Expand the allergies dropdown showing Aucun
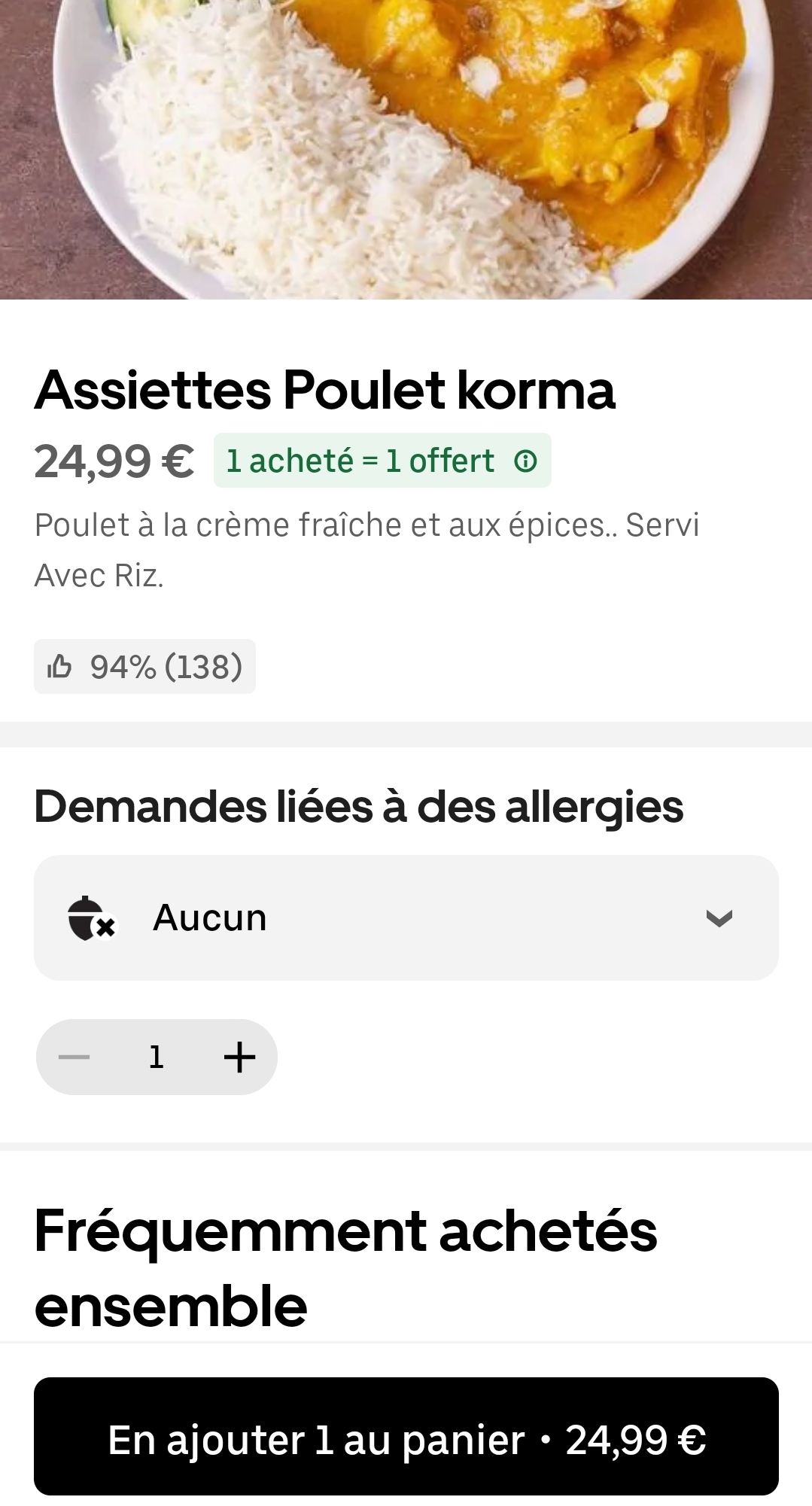Viewport: 812px width, 1506px height. (x=406, y=917)
